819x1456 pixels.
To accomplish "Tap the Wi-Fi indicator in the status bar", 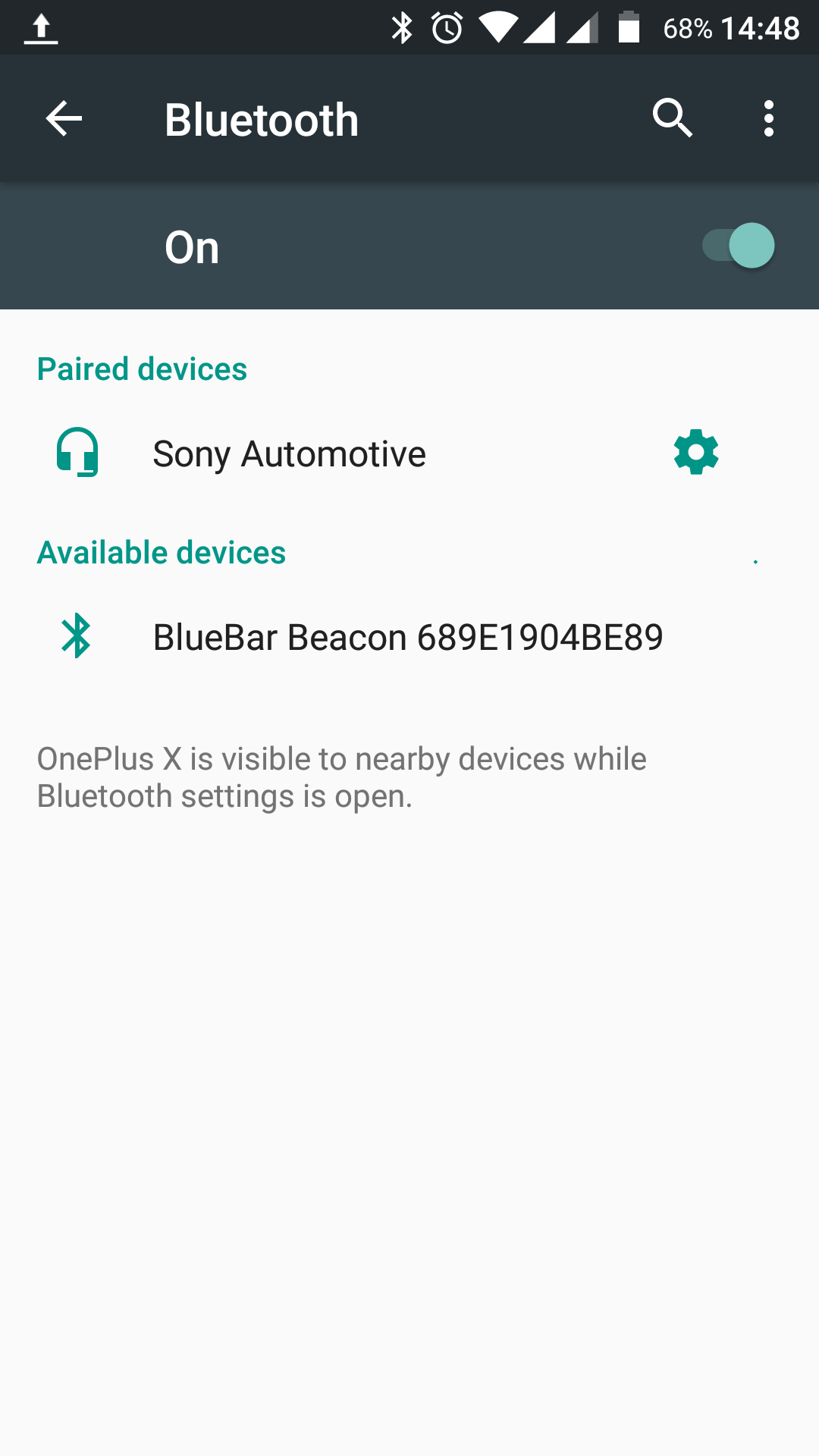I will tap(497, 27).
